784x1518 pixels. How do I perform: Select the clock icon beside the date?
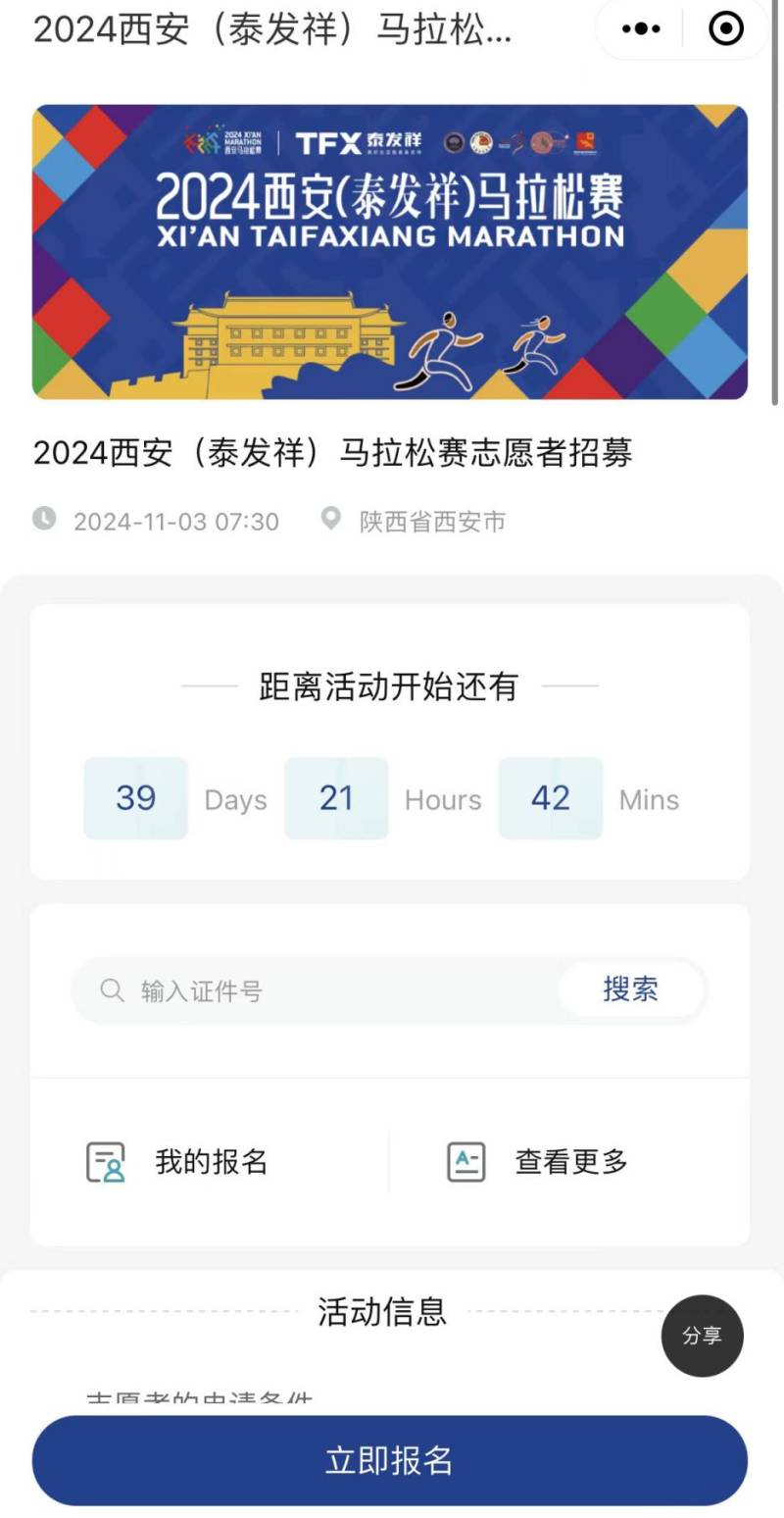(x=43, y=520)
